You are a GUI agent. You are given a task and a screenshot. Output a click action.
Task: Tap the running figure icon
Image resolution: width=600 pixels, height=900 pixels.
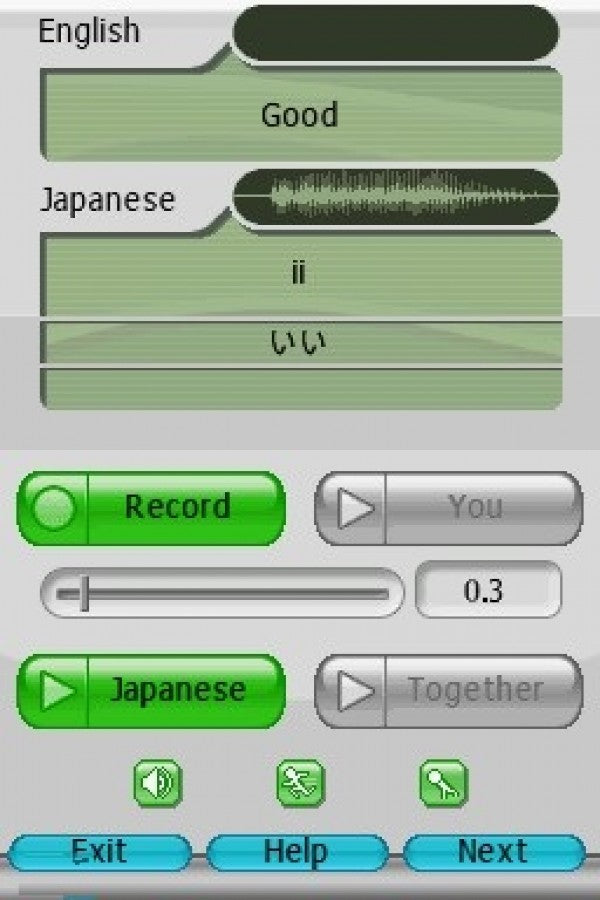coord(300,783)
